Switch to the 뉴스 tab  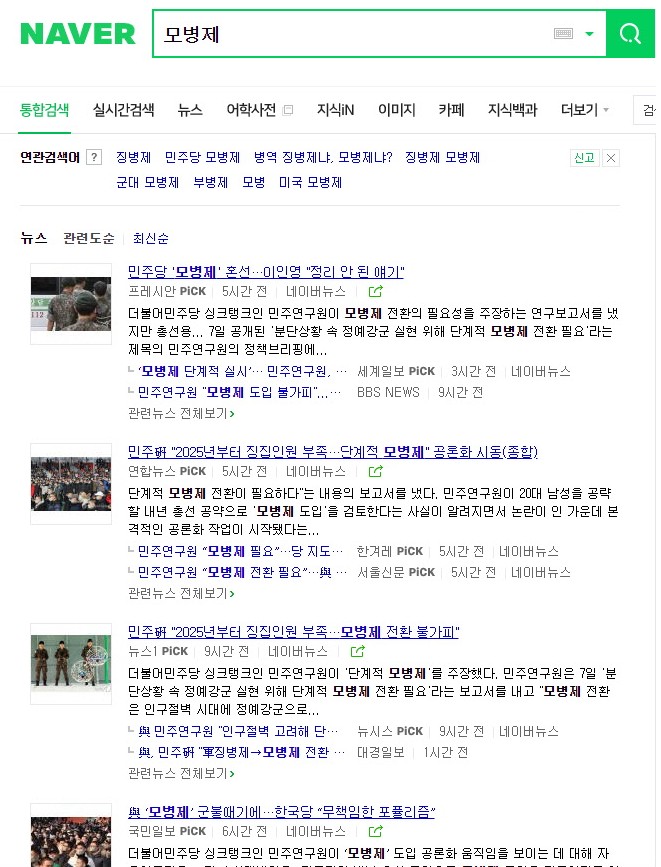pos(190,110)
